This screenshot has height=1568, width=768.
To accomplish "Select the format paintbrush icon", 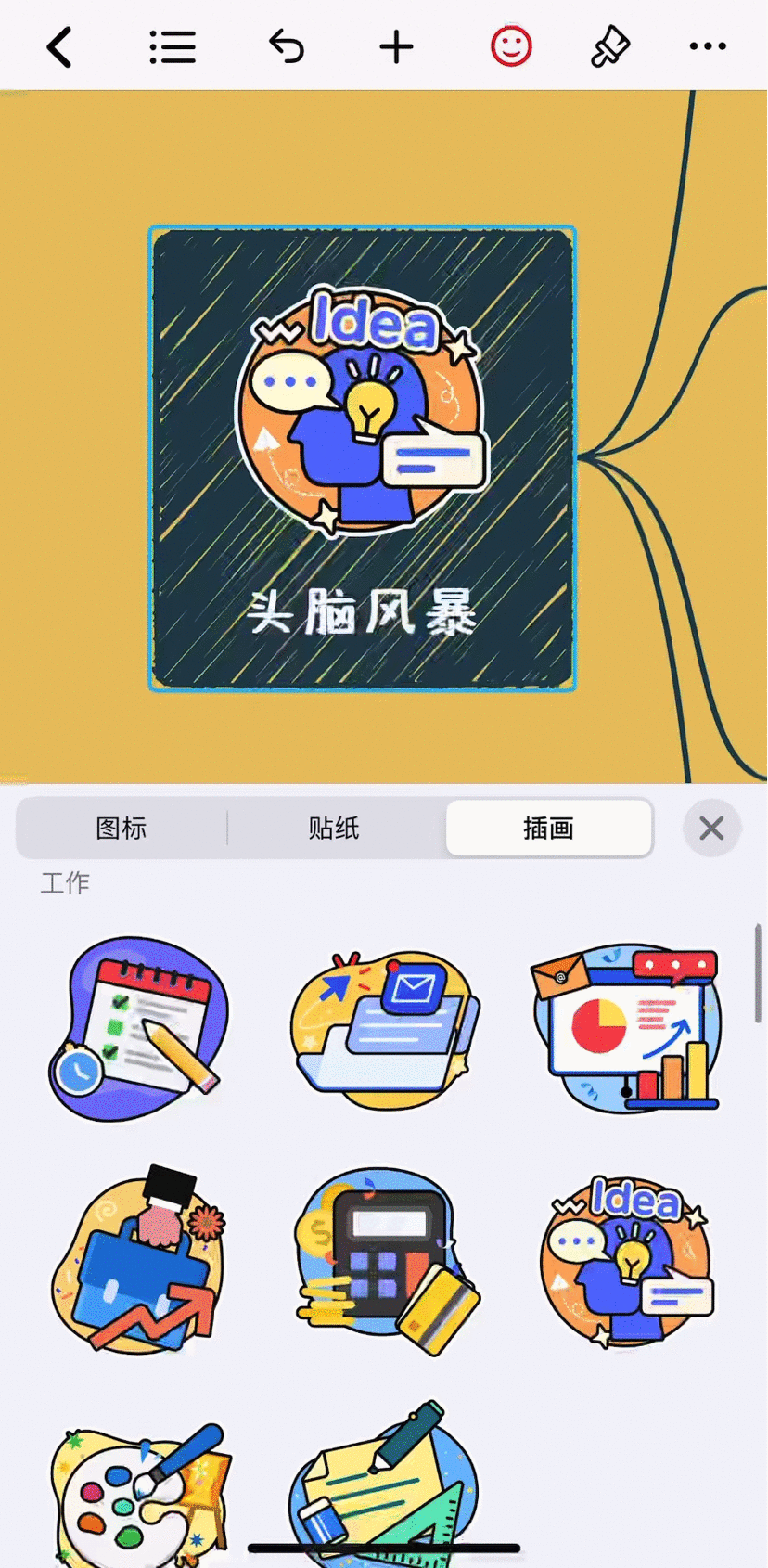I will point(609,45).
